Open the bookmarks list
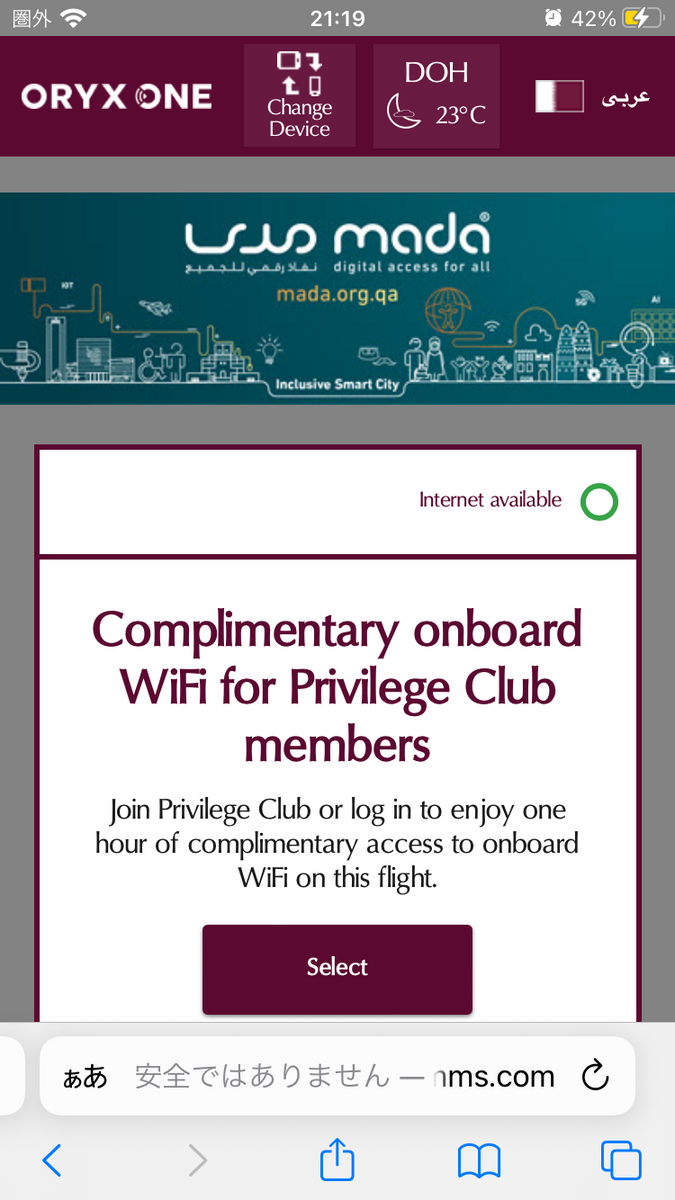The width and height of the screenshot is (675, 1200). (479, 1161)
